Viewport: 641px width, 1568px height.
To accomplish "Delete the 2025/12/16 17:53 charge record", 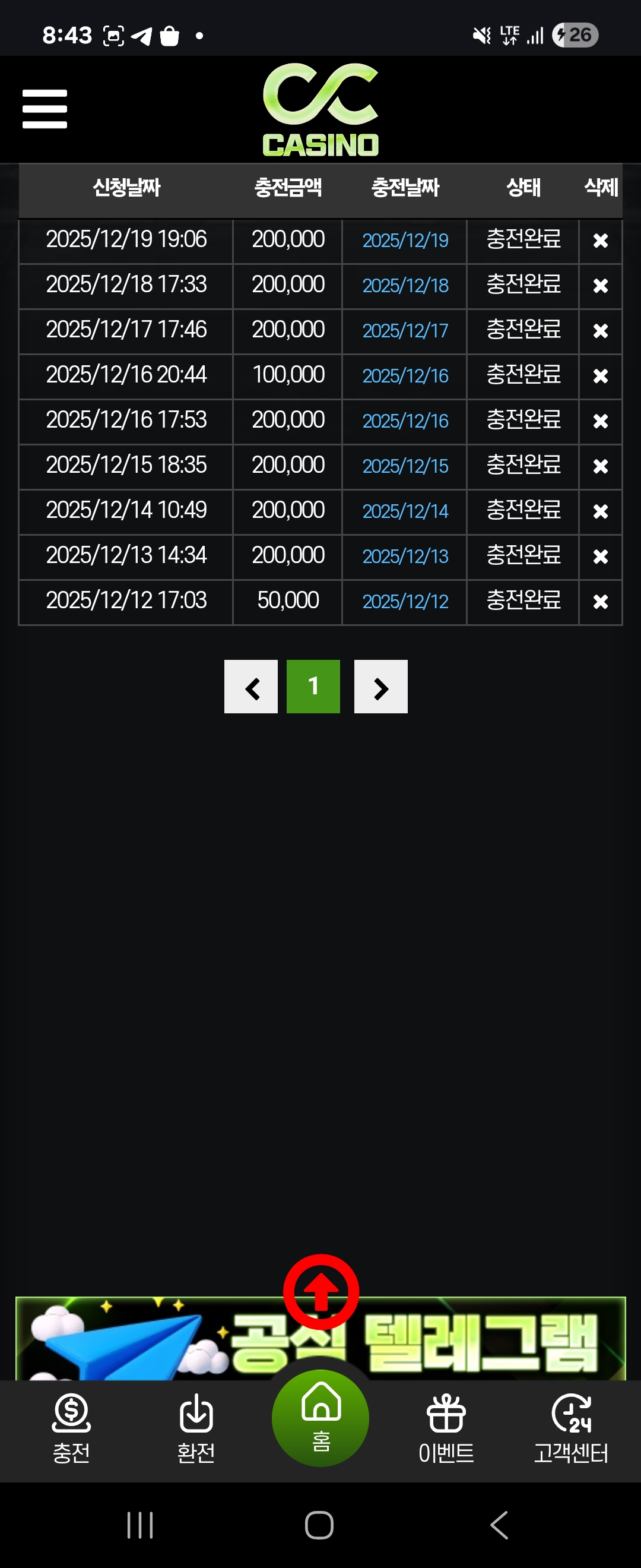I will [x=600, y=421].
